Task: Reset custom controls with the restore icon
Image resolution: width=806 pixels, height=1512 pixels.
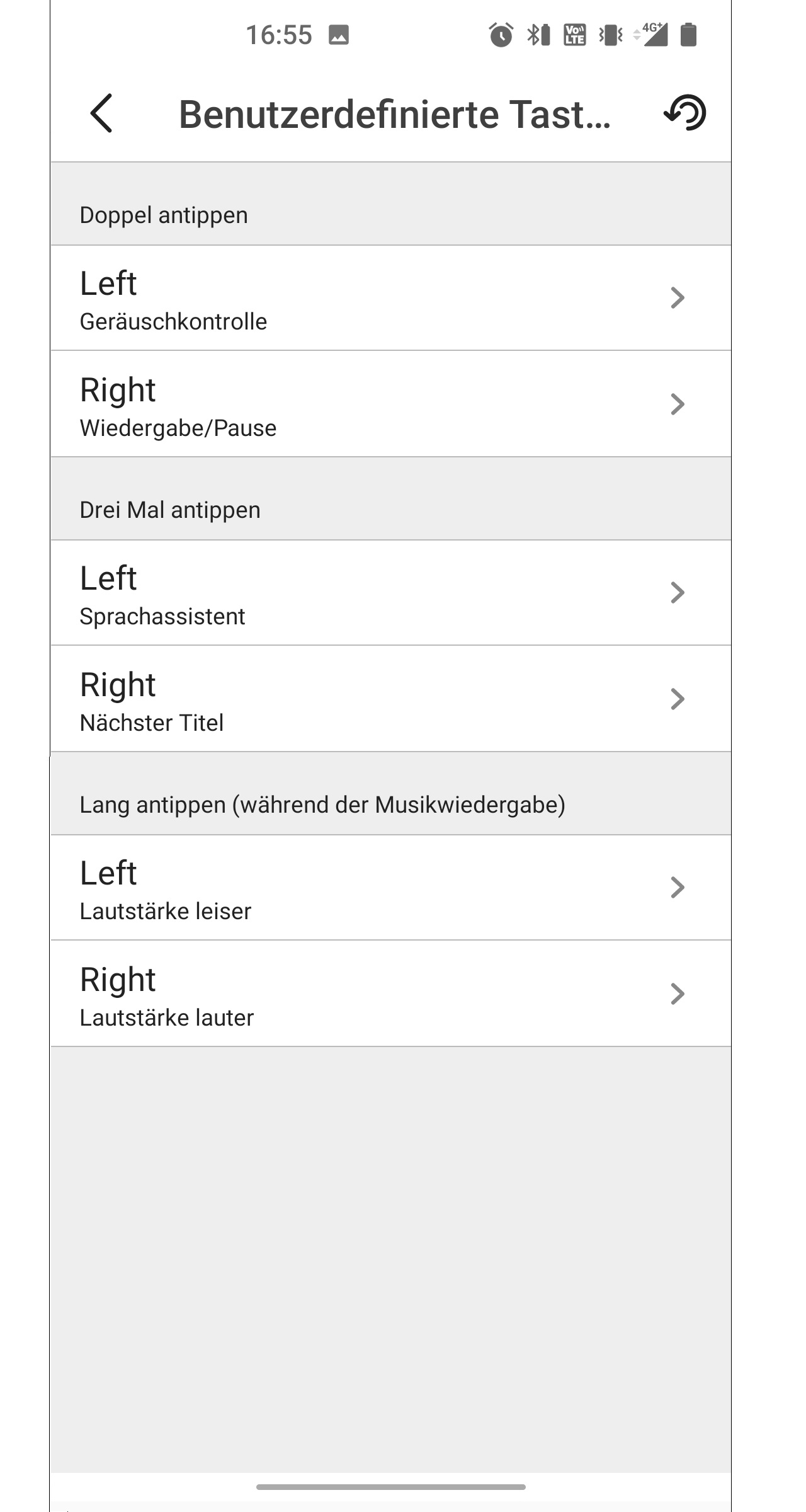Action: 685,113
